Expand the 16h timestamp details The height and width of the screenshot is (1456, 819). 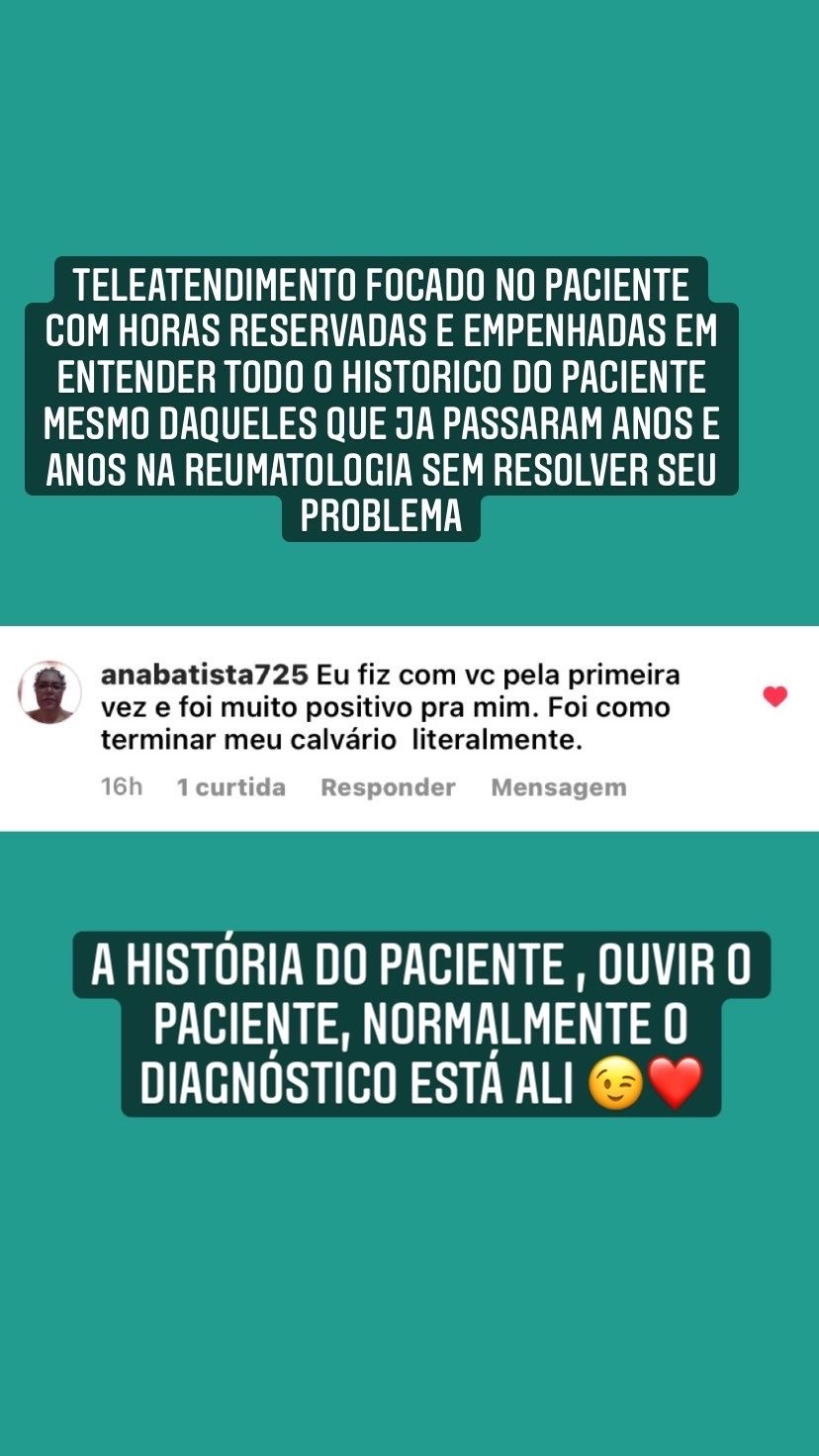pyautogui.click(x=121, y=787)
